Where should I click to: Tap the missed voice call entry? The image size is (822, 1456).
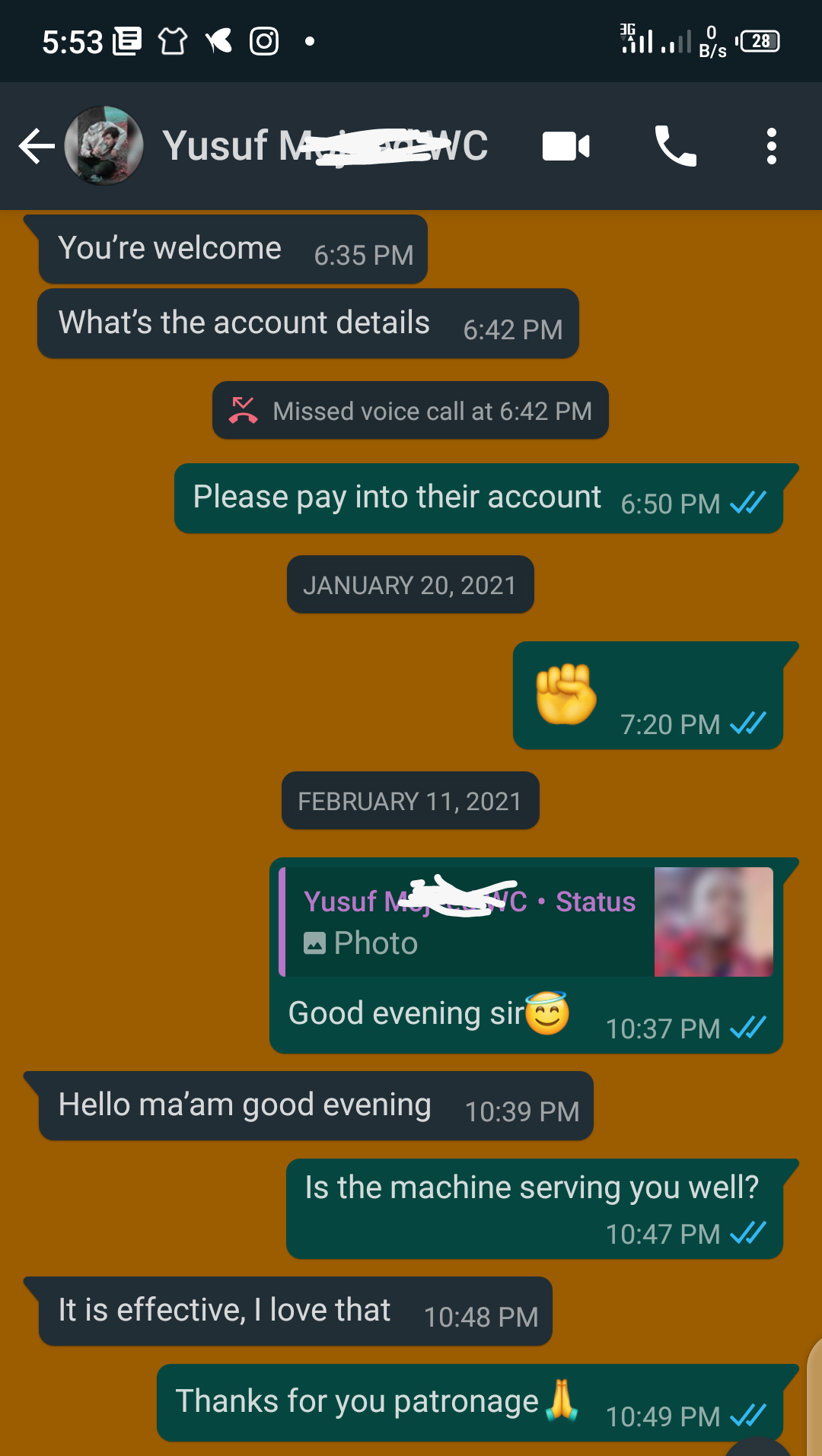pyautogui.click(x=409, y=411)
